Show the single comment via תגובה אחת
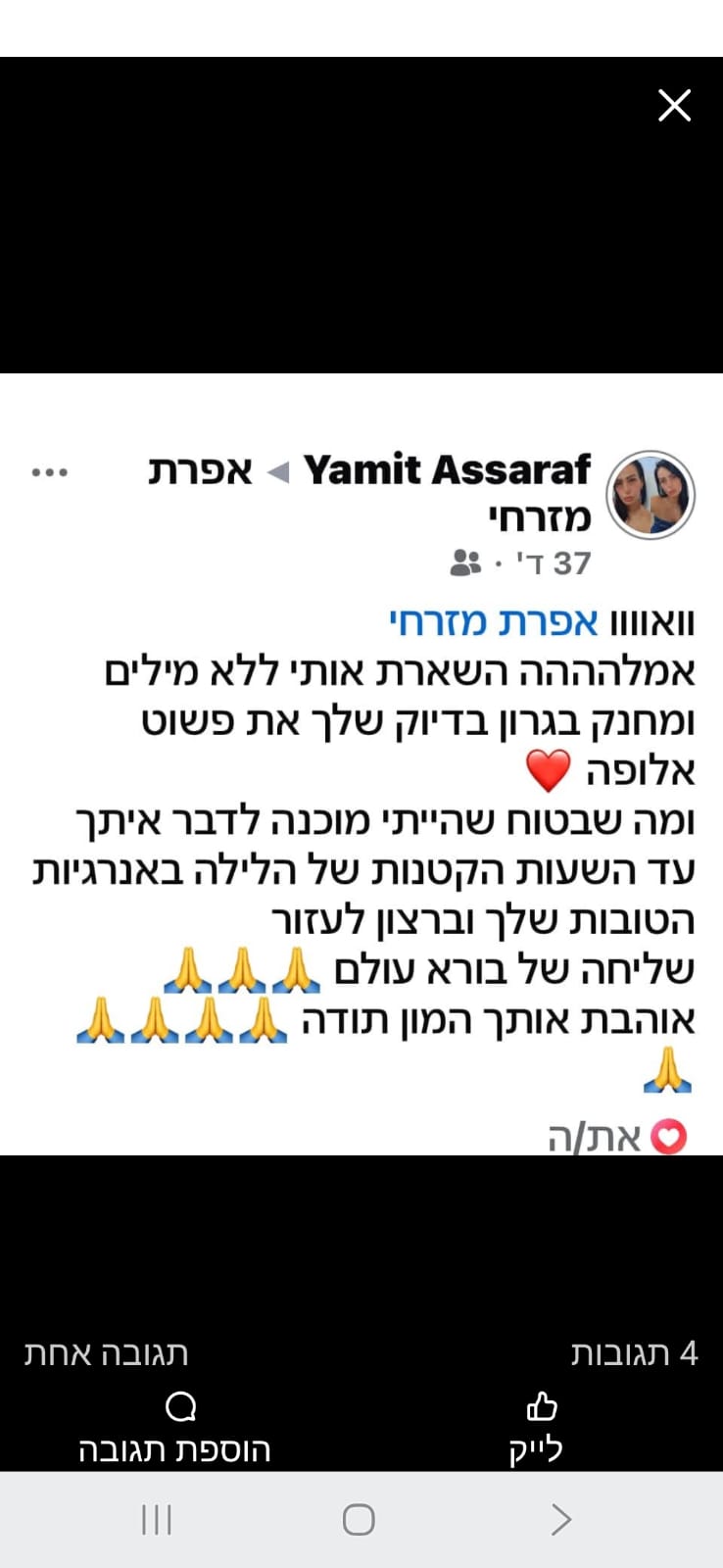Image resolution: width=723 pixels, height=1568 pixels. (x=106, y=1353)
